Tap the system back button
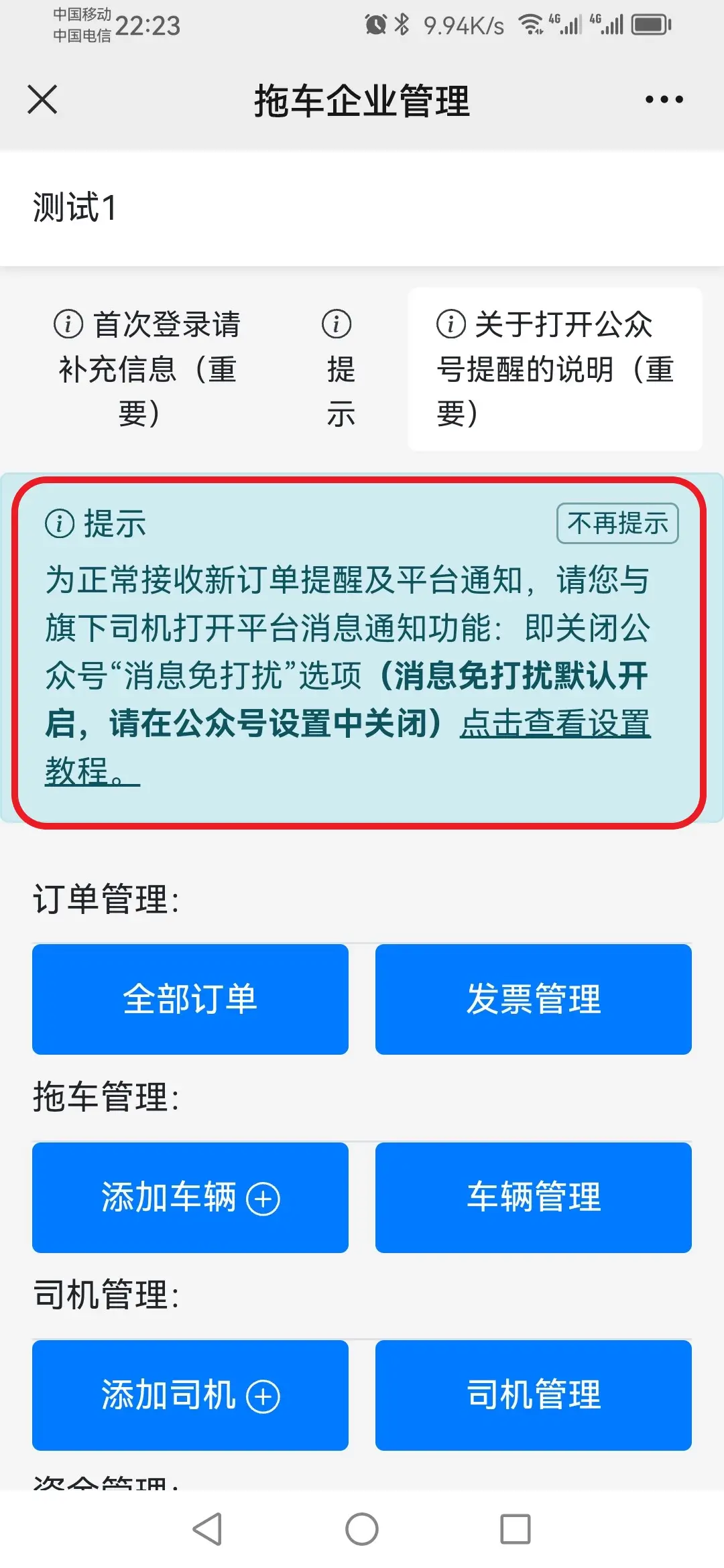 point(207,1529)
